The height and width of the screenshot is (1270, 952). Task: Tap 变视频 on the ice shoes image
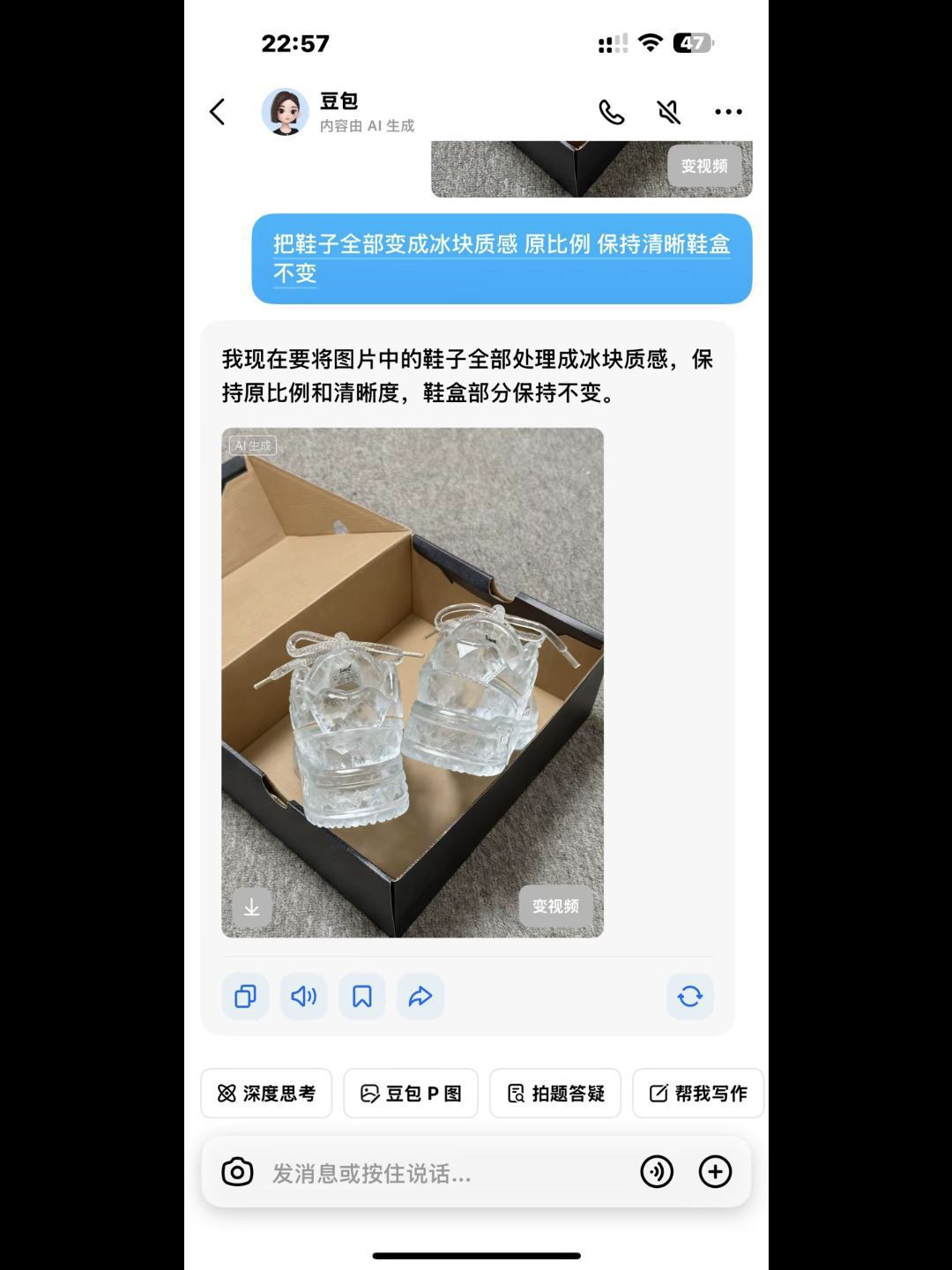(555, 907)
